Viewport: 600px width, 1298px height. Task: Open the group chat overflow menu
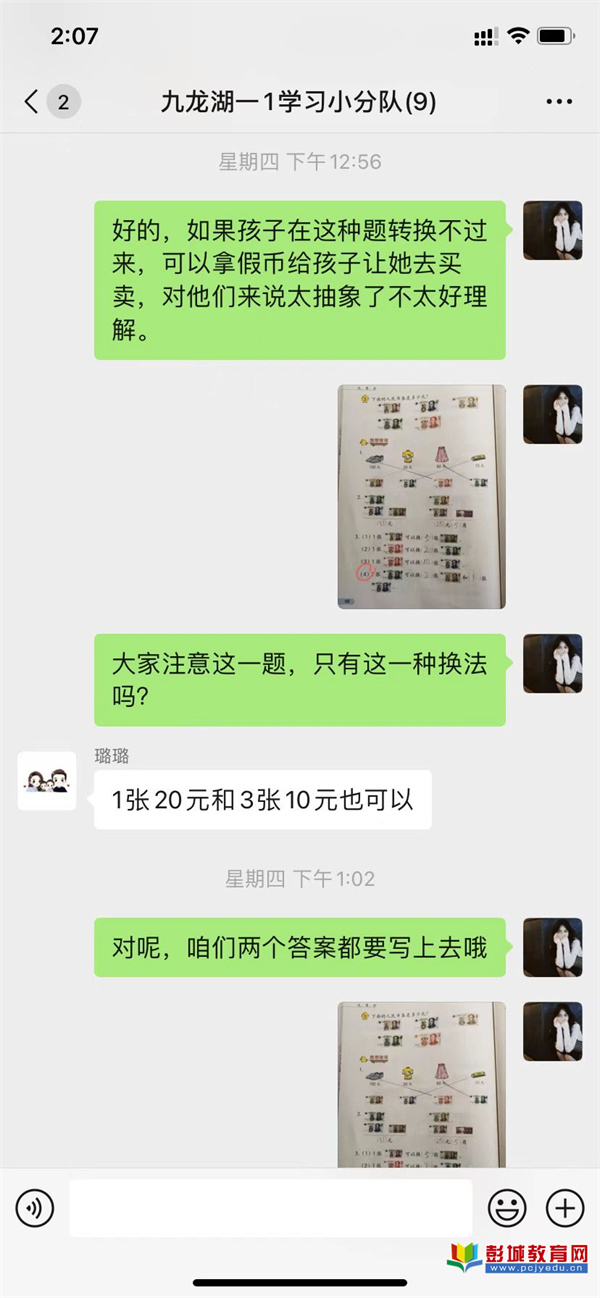click(x=558, y=102)
